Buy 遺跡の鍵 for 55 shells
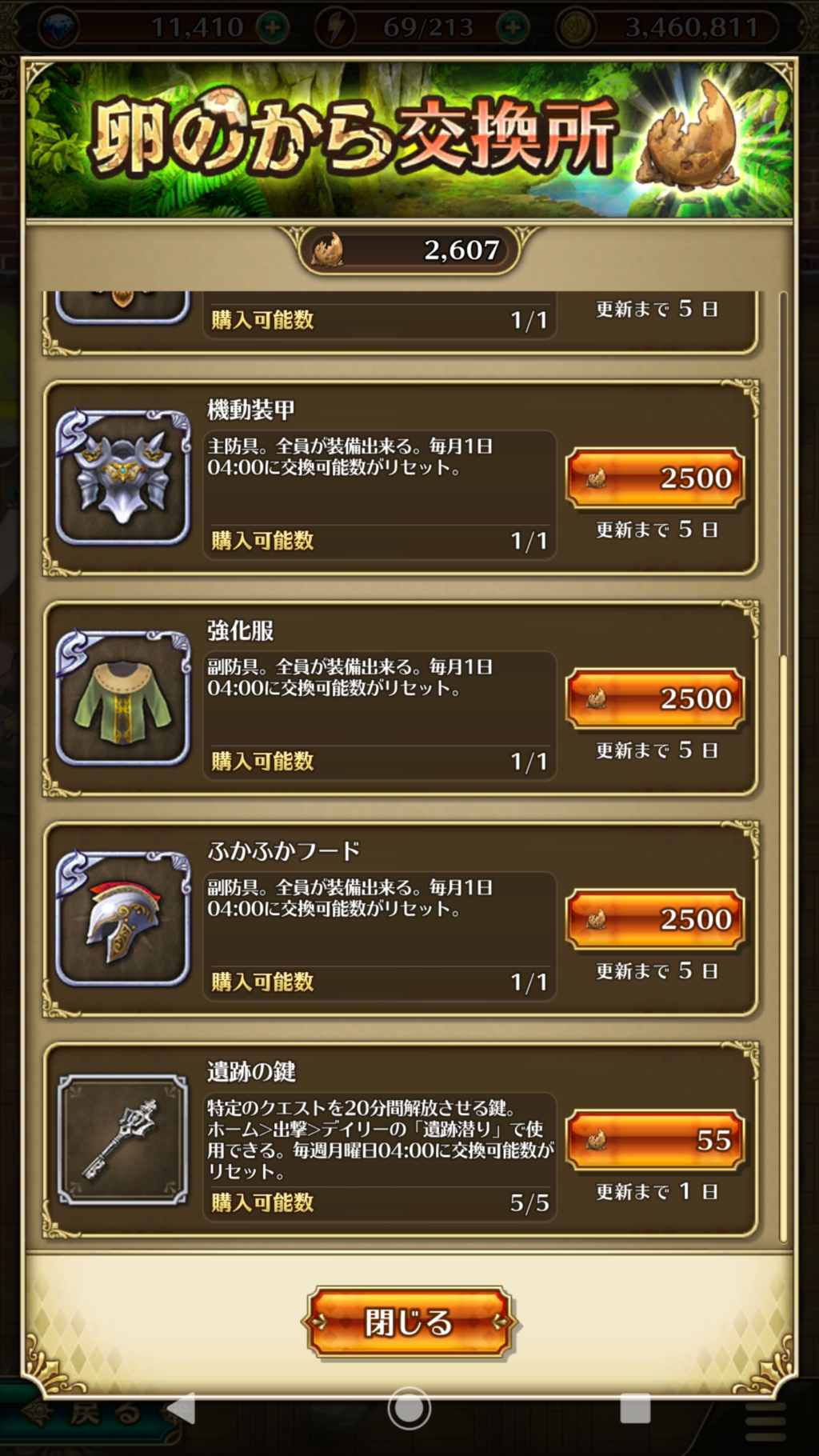Image resolution: width=819 pixels, height=1456 pixels. pyautogui.click(x=655, y=1140)
